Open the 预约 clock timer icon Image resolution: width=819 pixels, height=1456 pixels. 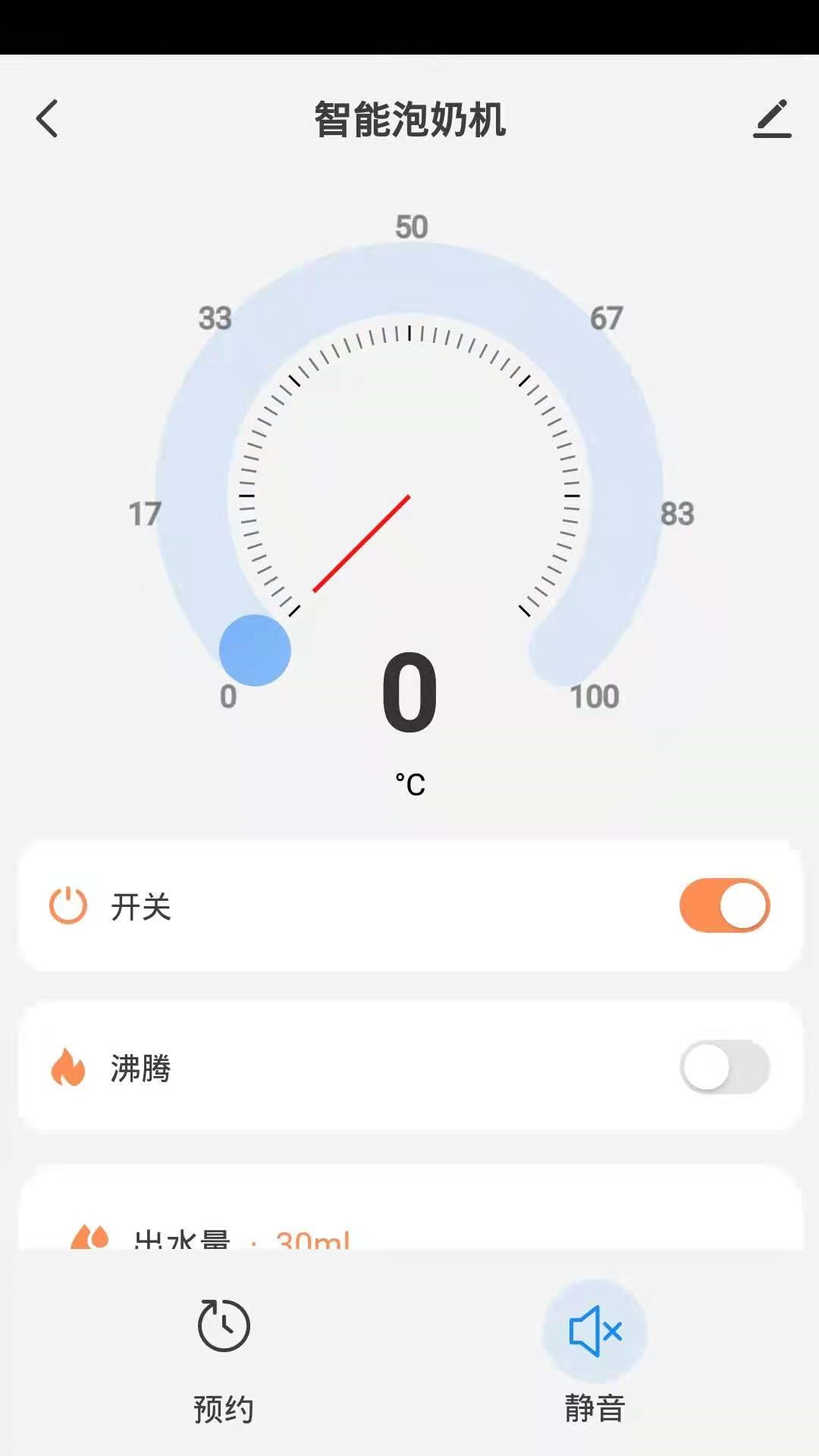(x=221, y=1328)
